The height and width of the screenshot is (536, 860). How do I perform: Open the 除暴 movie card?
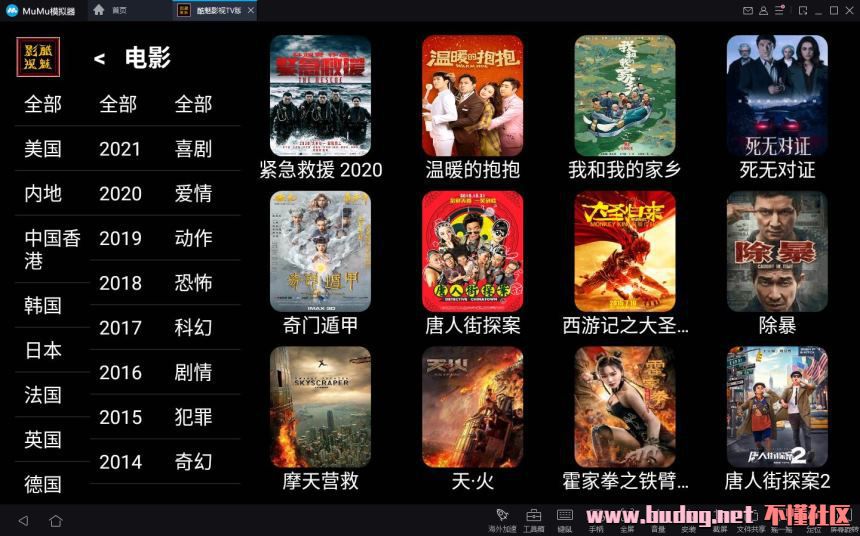[777, 252]
